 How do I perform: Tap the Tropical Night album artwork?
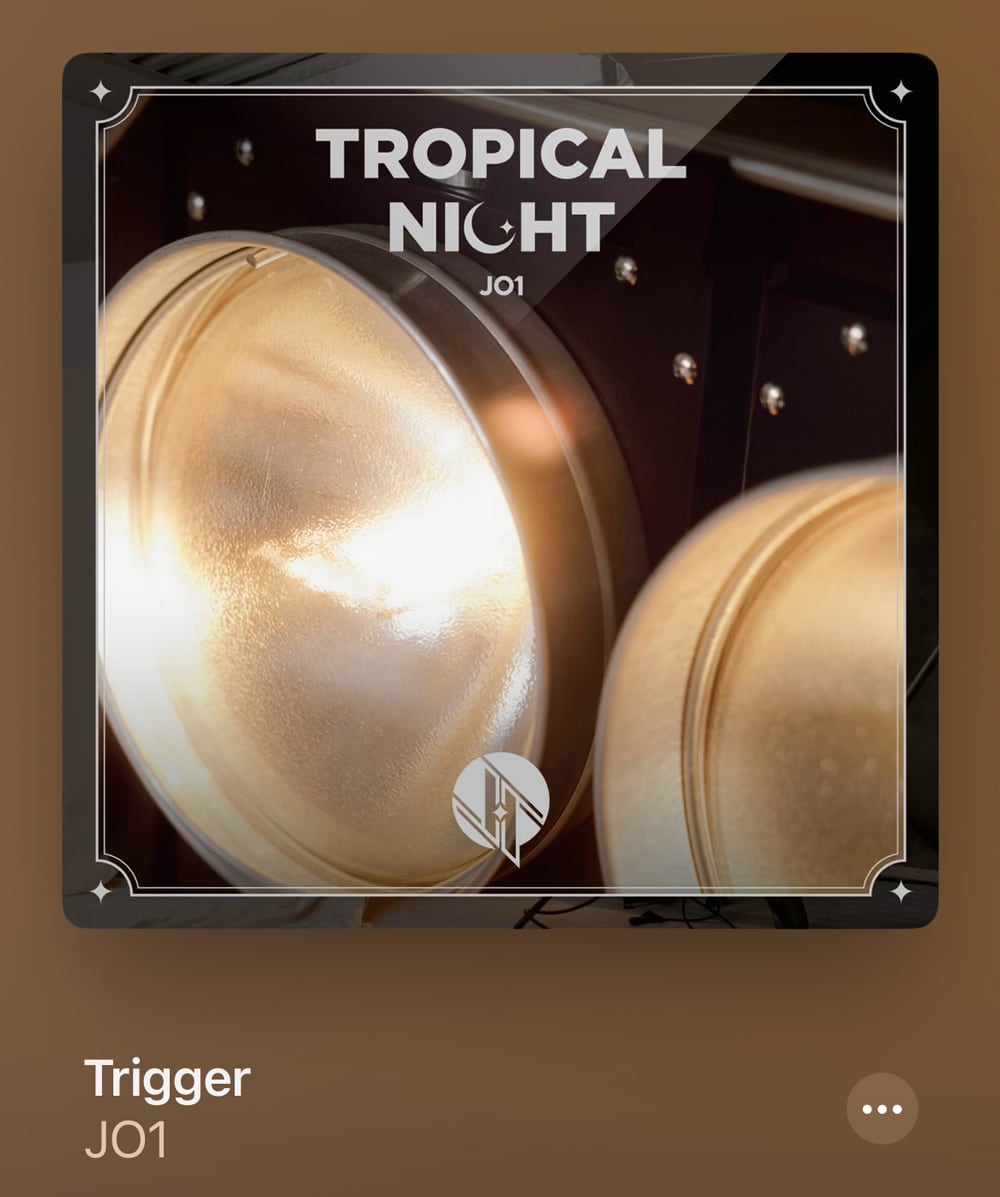[500, 490]
